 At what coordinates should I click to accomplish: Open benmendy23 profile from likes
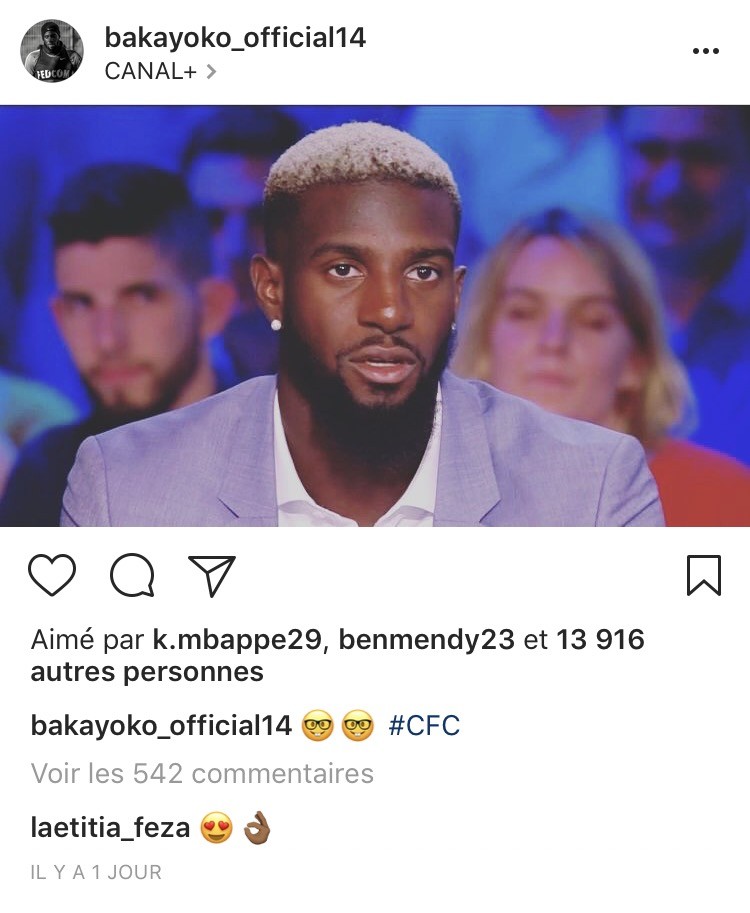[x=427, y=640]
